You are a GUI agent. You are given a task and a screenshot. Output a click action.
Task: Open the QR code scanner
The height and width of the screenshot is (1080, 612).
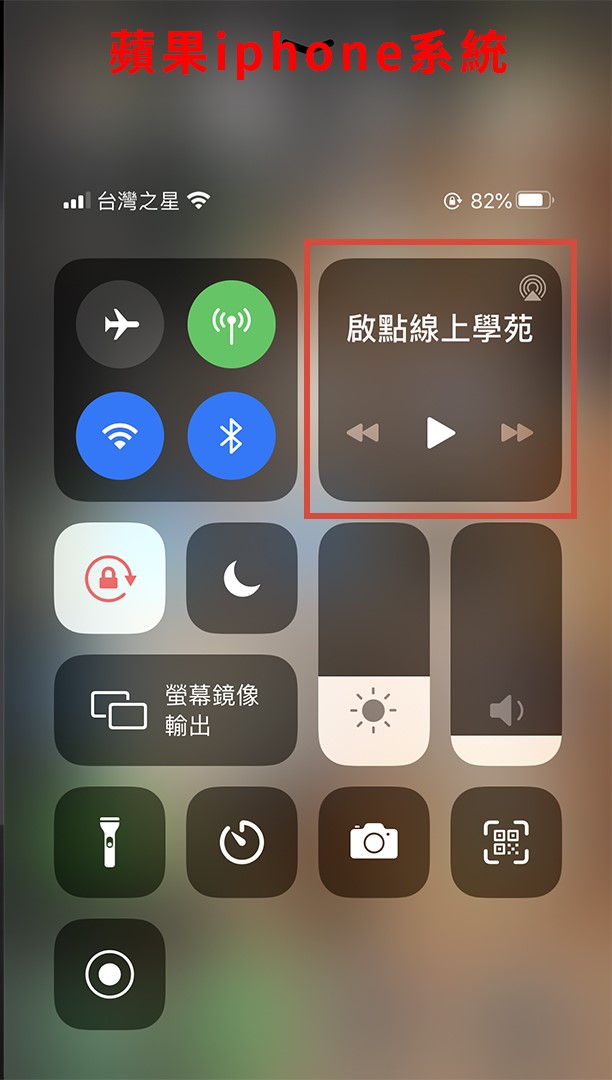pos(506,842)
